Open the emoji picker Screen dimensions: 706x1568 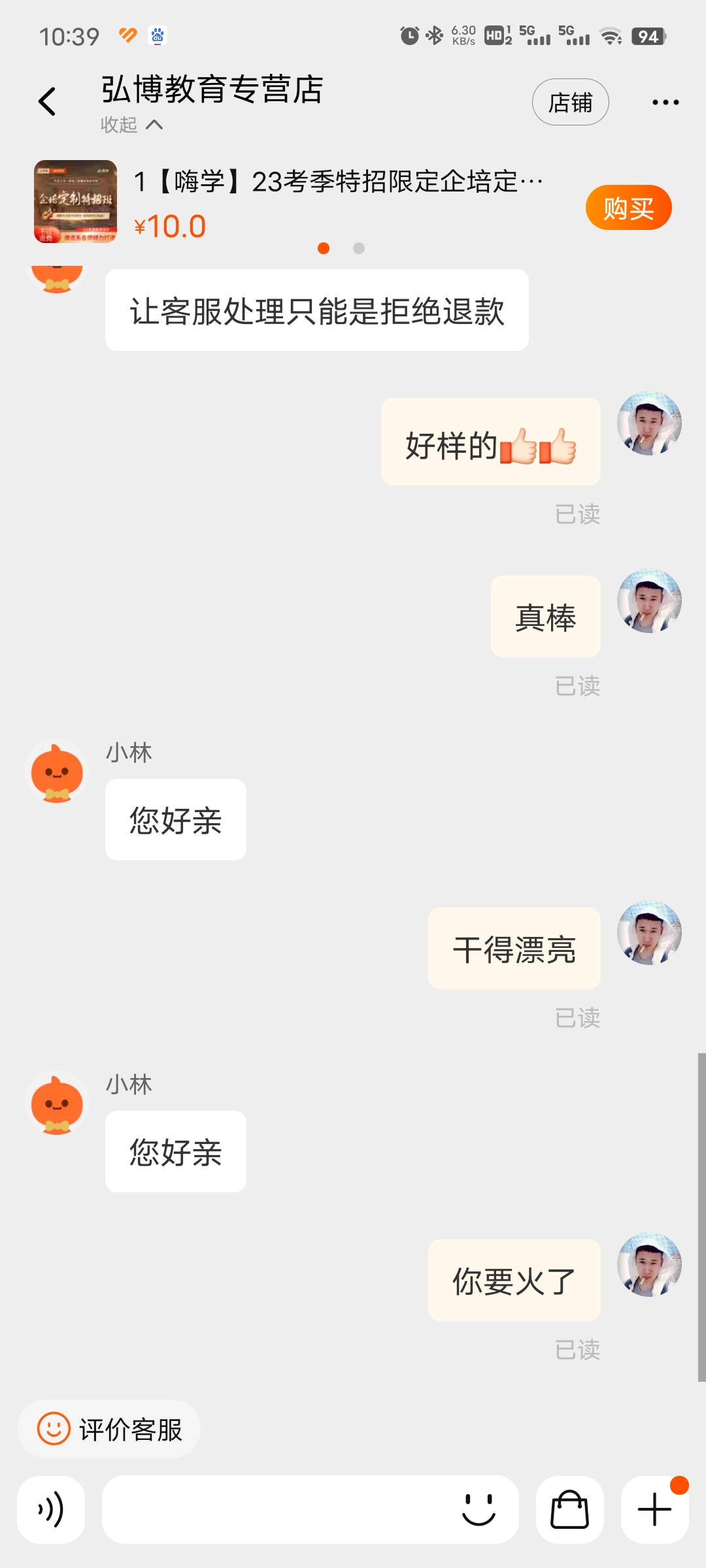(479, 1509)
